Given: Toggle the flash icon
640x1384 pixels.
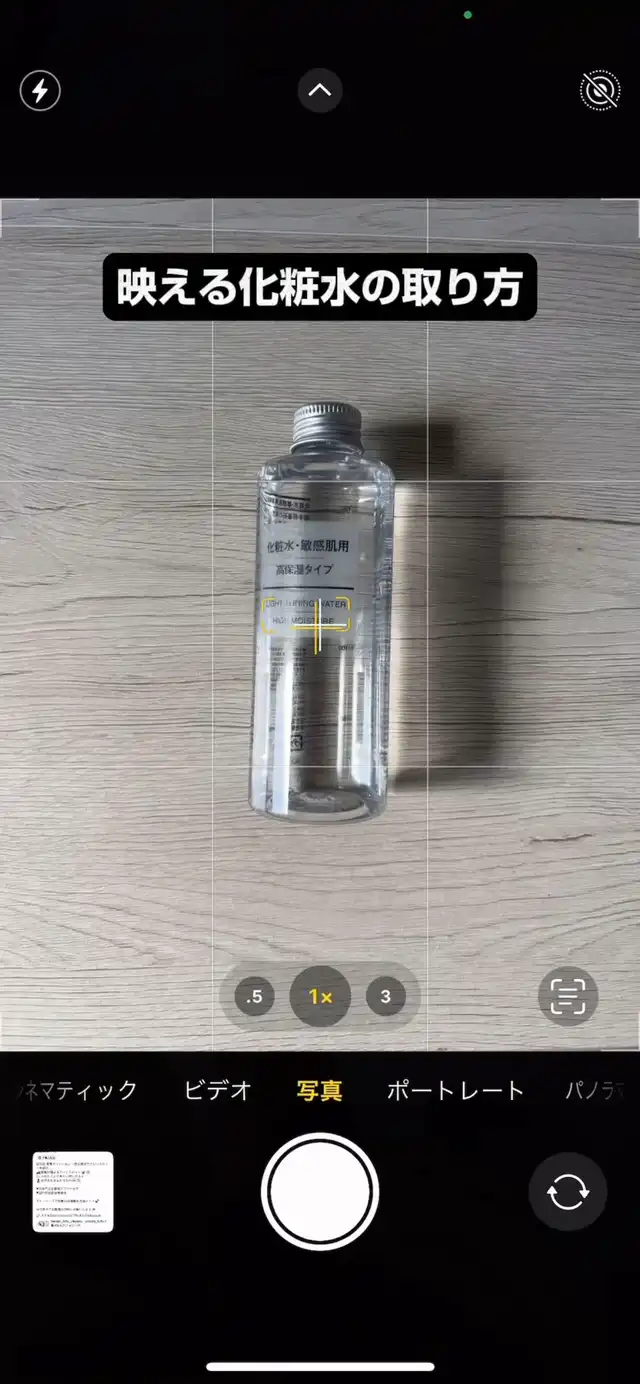Looking at the screenshot, I should [x=40, y=91].
